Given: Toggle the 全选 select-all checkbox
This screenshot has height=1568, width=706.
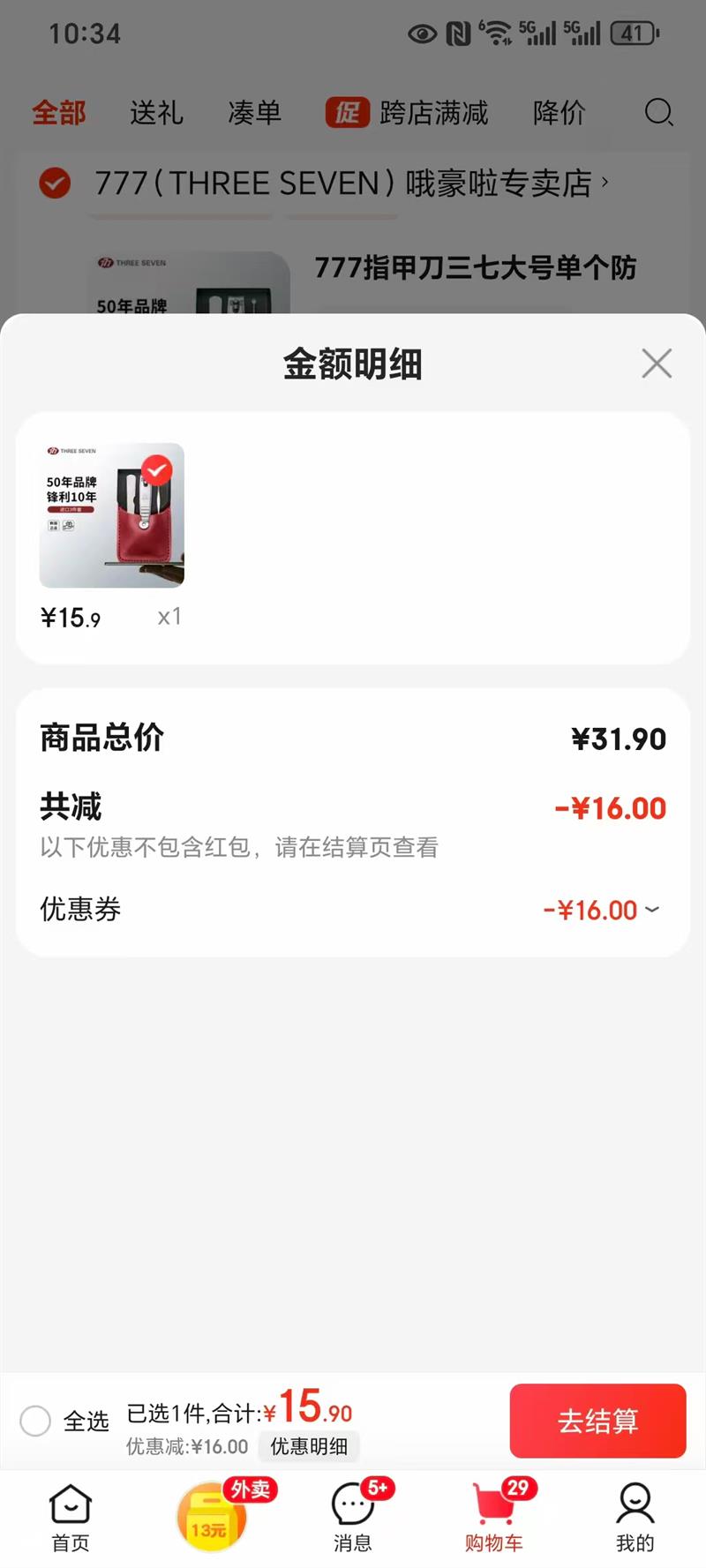Looking at the screenshot, I should click(x=35, y=1421).
